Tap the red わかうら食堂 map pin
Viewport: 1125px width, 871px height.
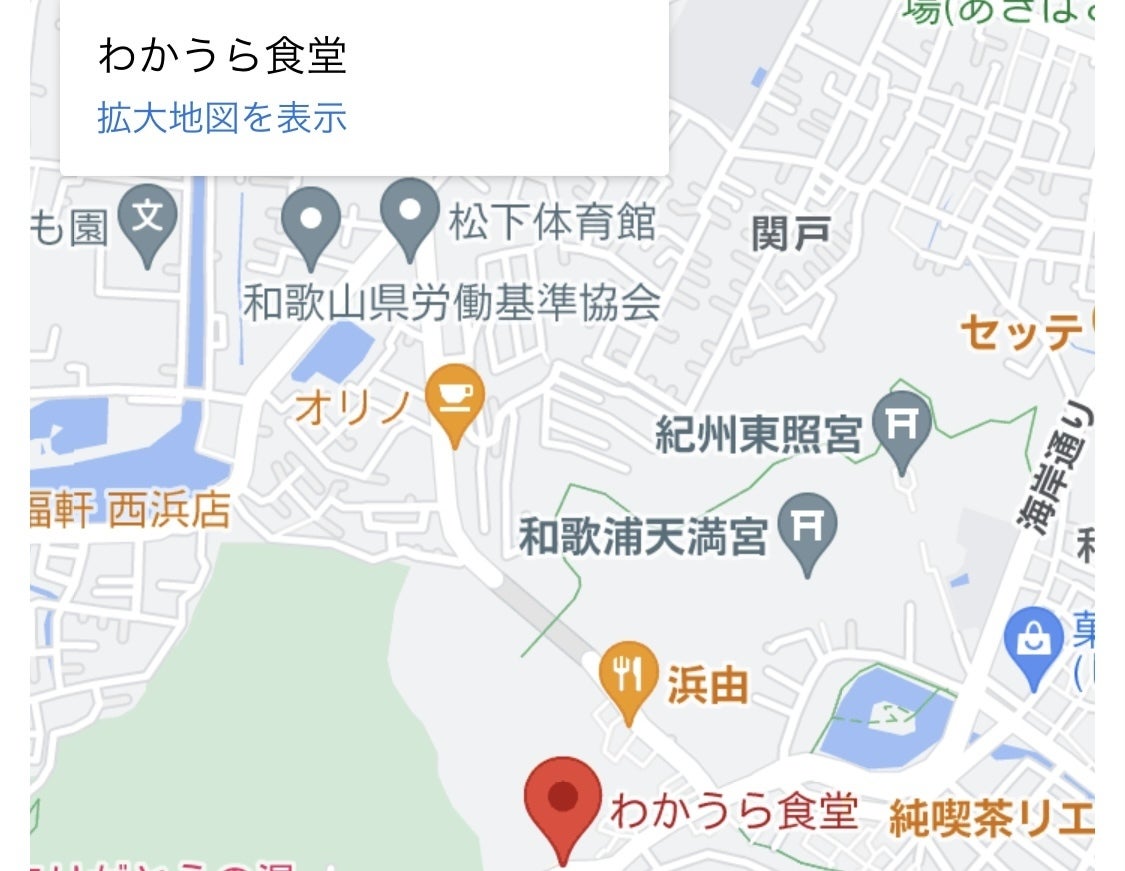pyautogui.click(x=563, y=799)
